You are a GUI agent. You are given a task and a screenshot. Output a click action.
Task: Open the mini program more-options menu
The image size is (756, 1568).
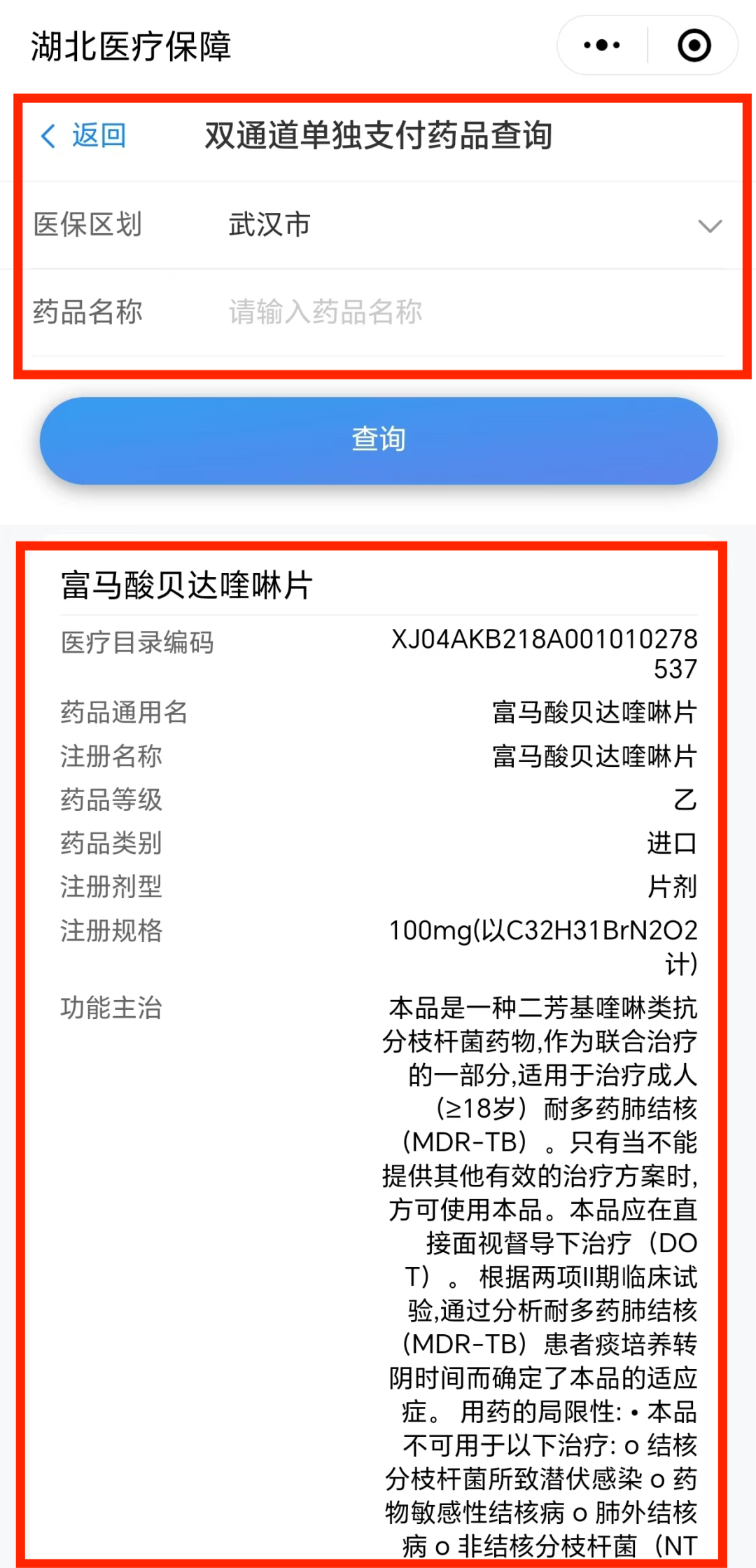602,46
